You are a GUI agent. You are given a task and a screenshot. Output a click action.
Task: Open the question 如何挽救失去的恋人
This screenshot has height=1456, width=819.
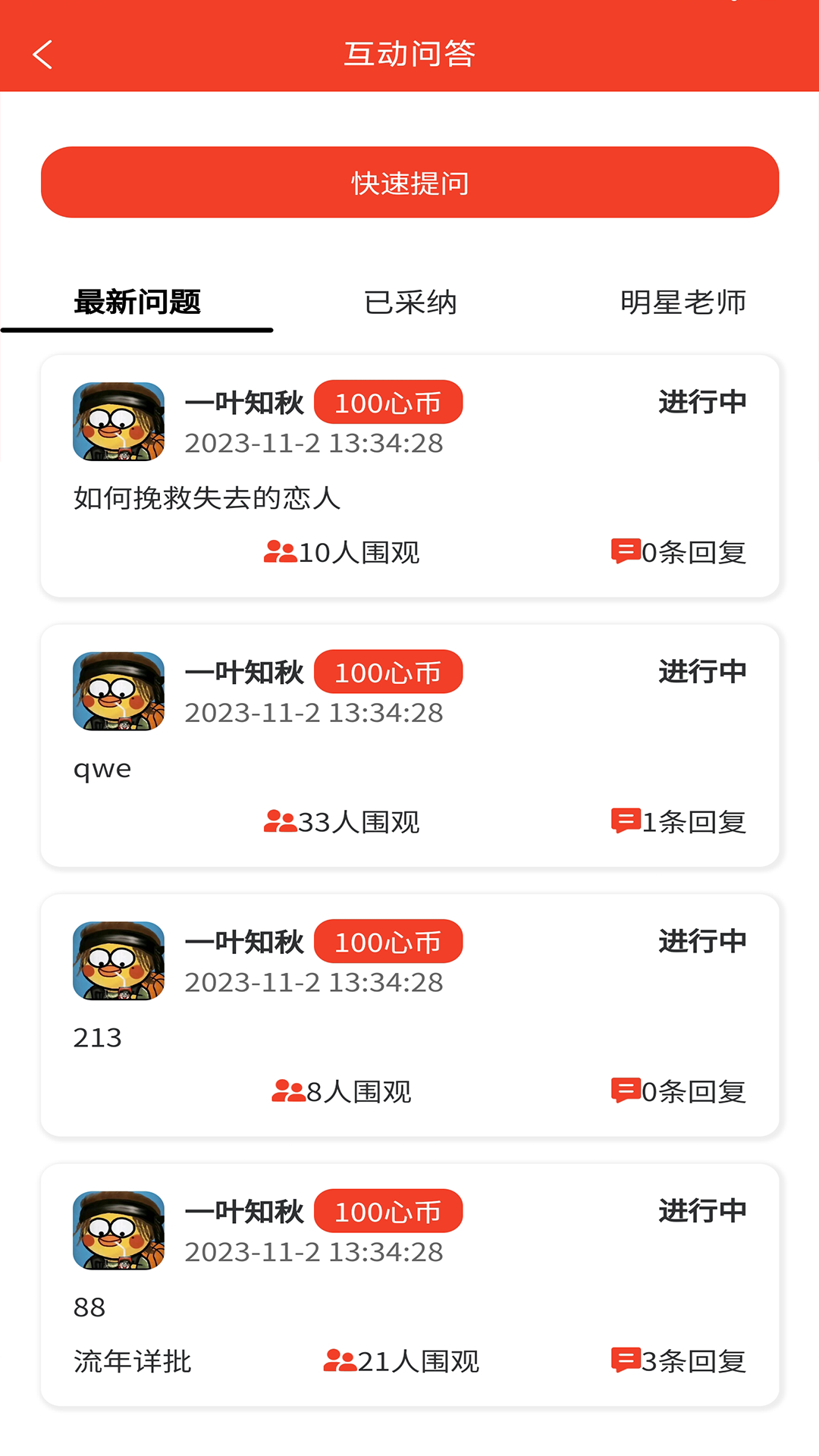click(x=206, y=498)
